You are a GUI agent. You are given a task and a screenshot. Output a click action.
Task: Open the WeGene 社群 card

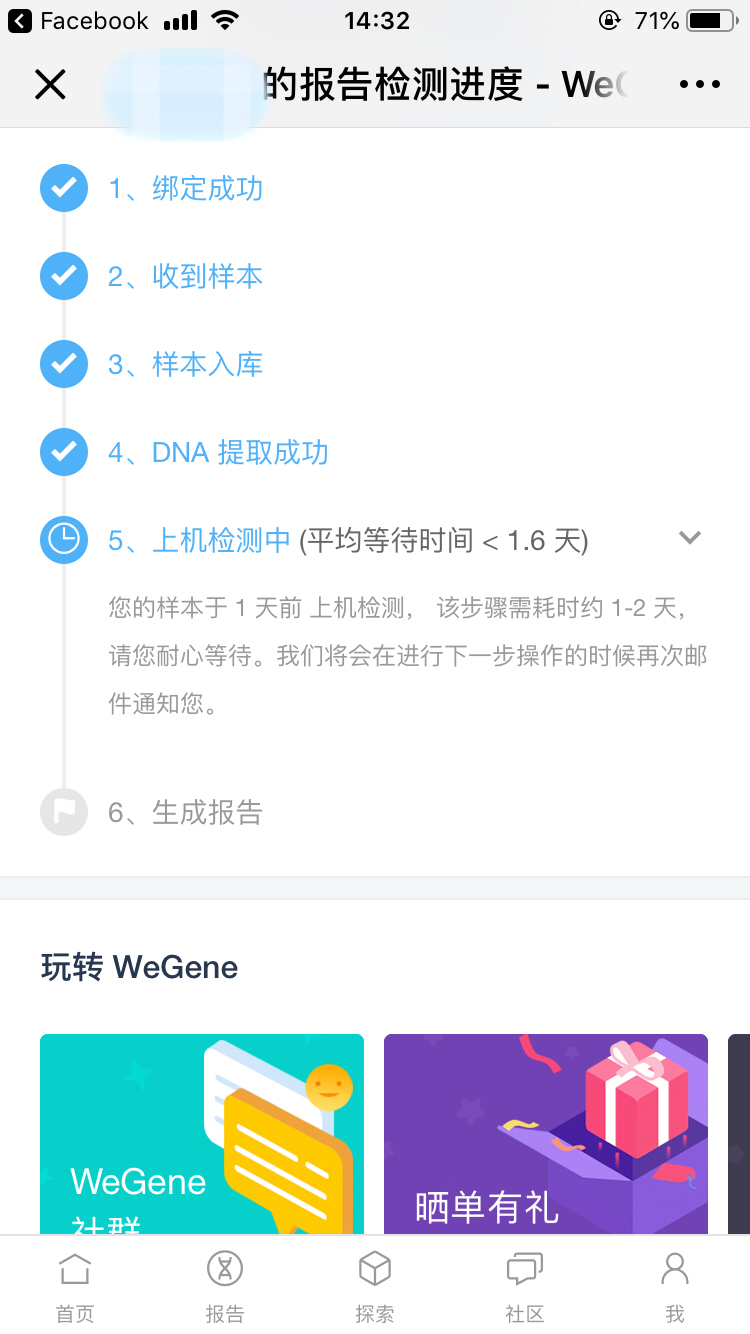(202, 1134)
